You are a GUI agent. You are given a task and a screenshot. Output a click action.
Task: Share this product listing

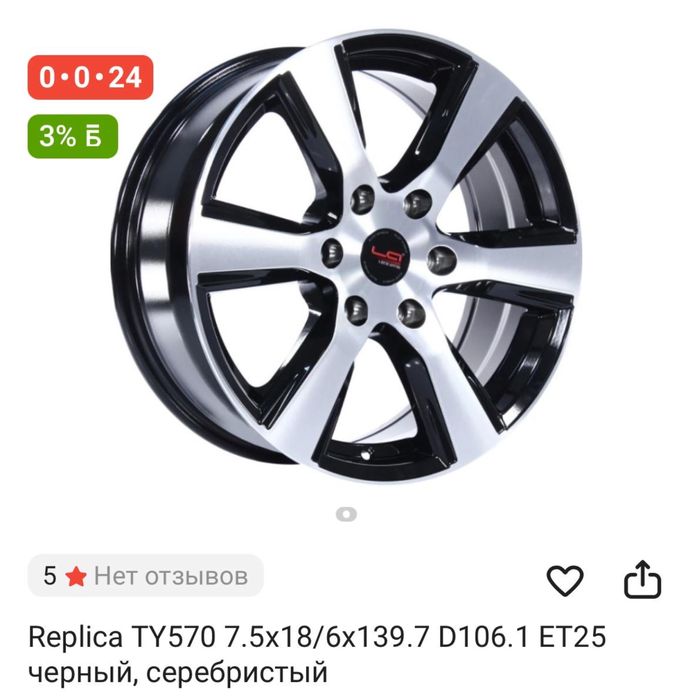[642, 578]
